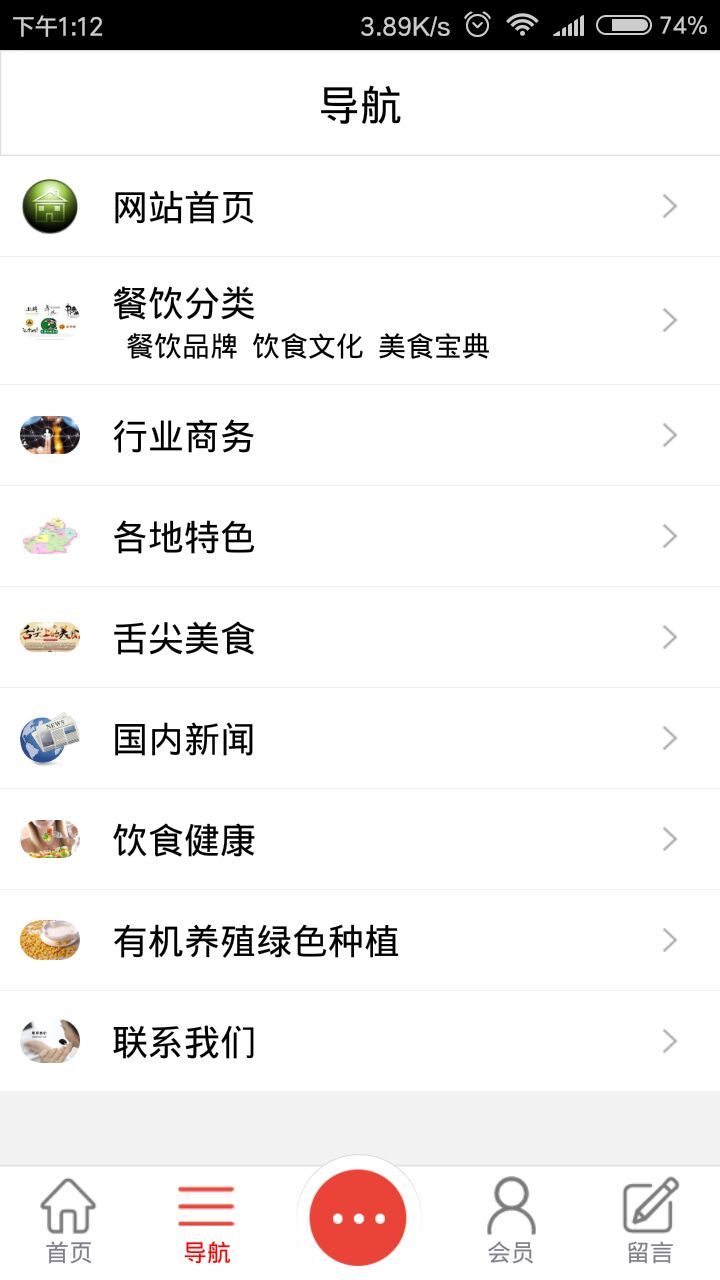The height and width of the screenshot is (1280, 720).
Task: Open the 网站首页 row
Action: pyautogui.click(x=184, y=207)
